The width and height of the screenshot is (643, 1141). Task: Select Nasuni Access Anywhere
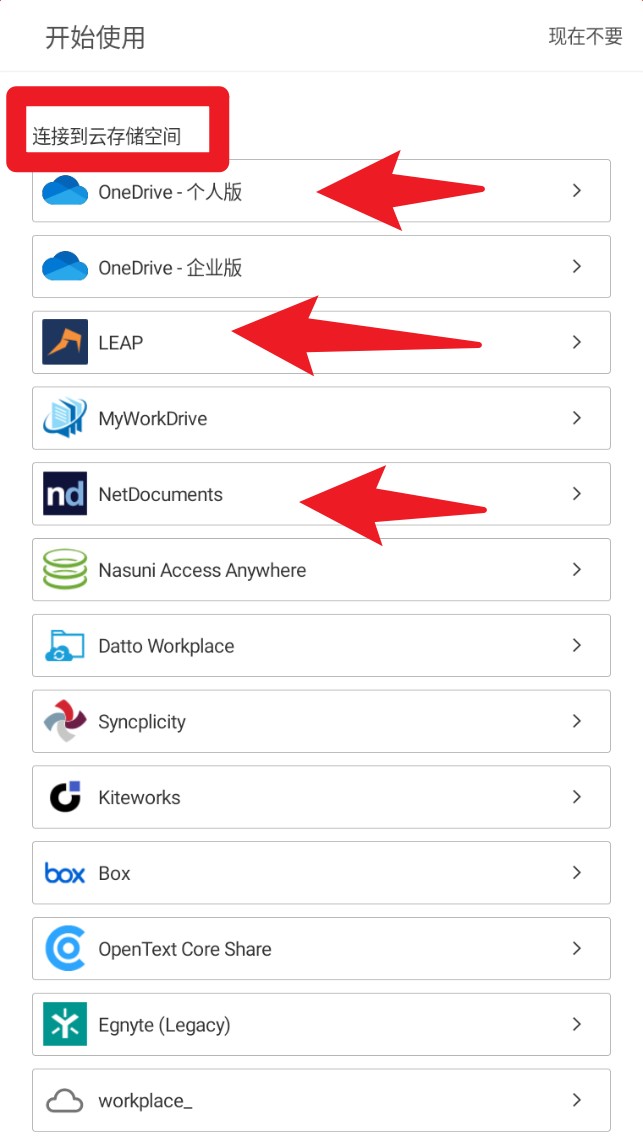pyautogui.click(x=321, y=570)
